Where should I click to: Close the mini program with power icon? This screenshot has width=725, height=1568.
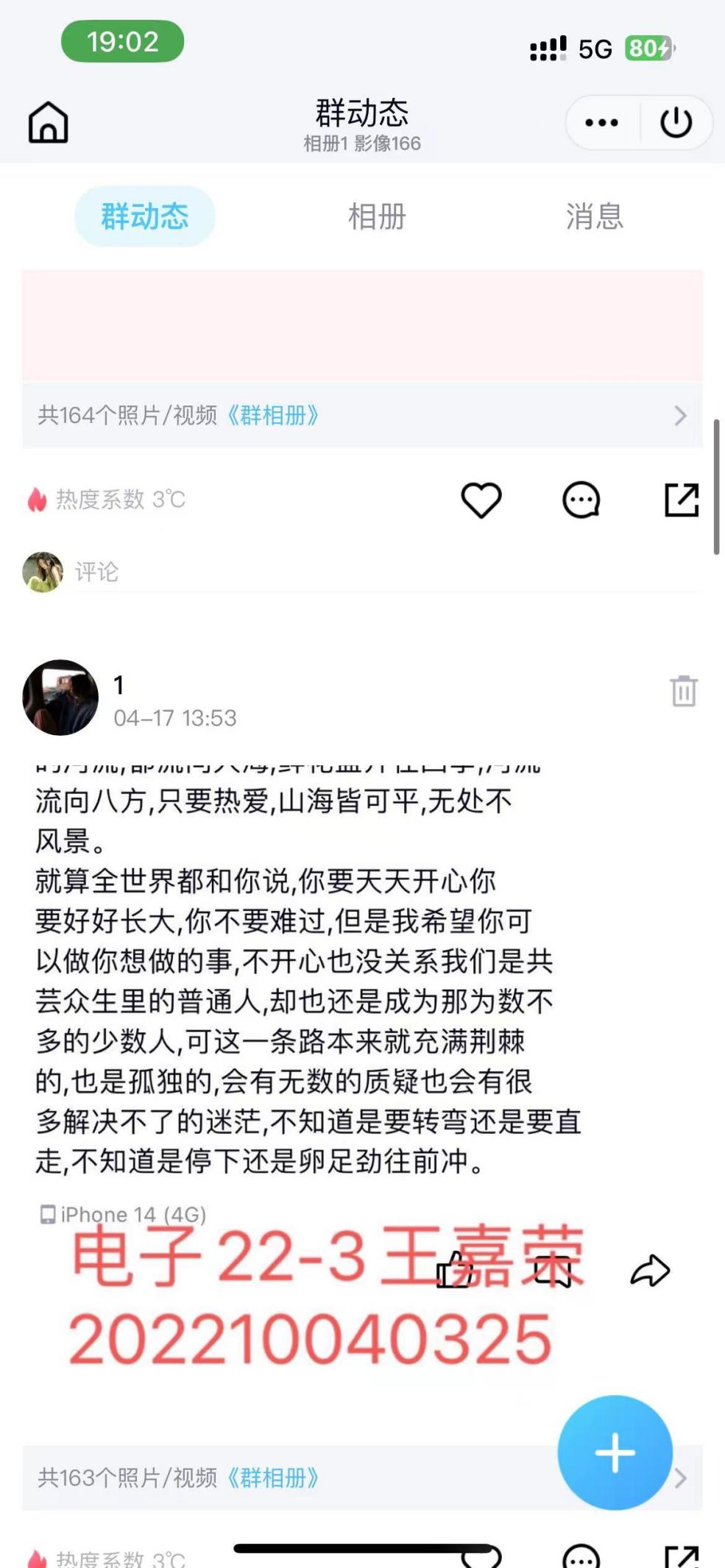coord(676,123)
